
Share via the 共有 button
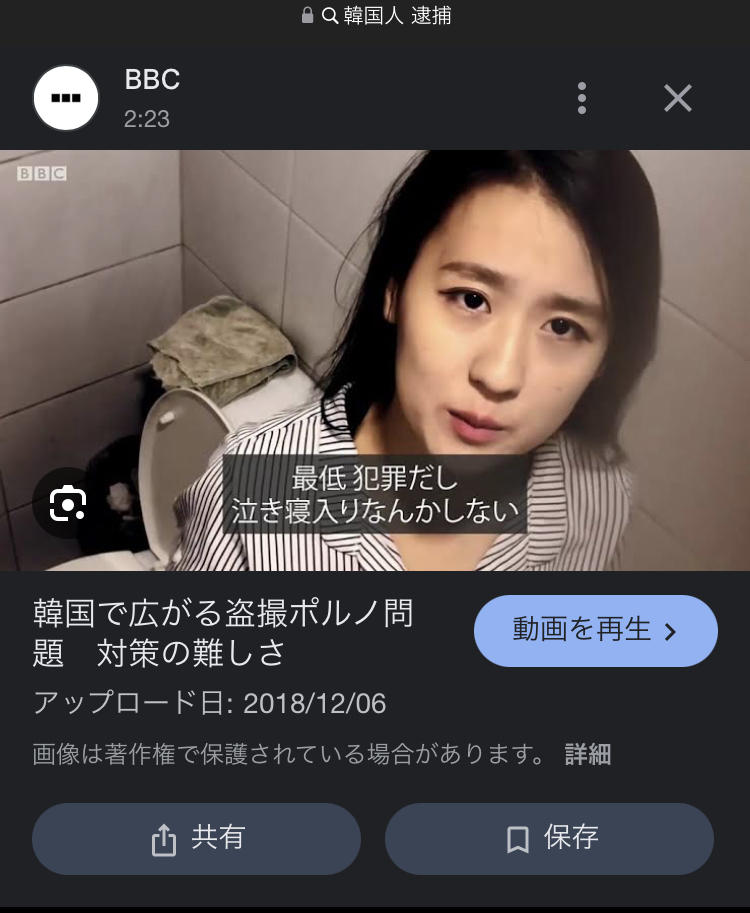tap(196, 839)
